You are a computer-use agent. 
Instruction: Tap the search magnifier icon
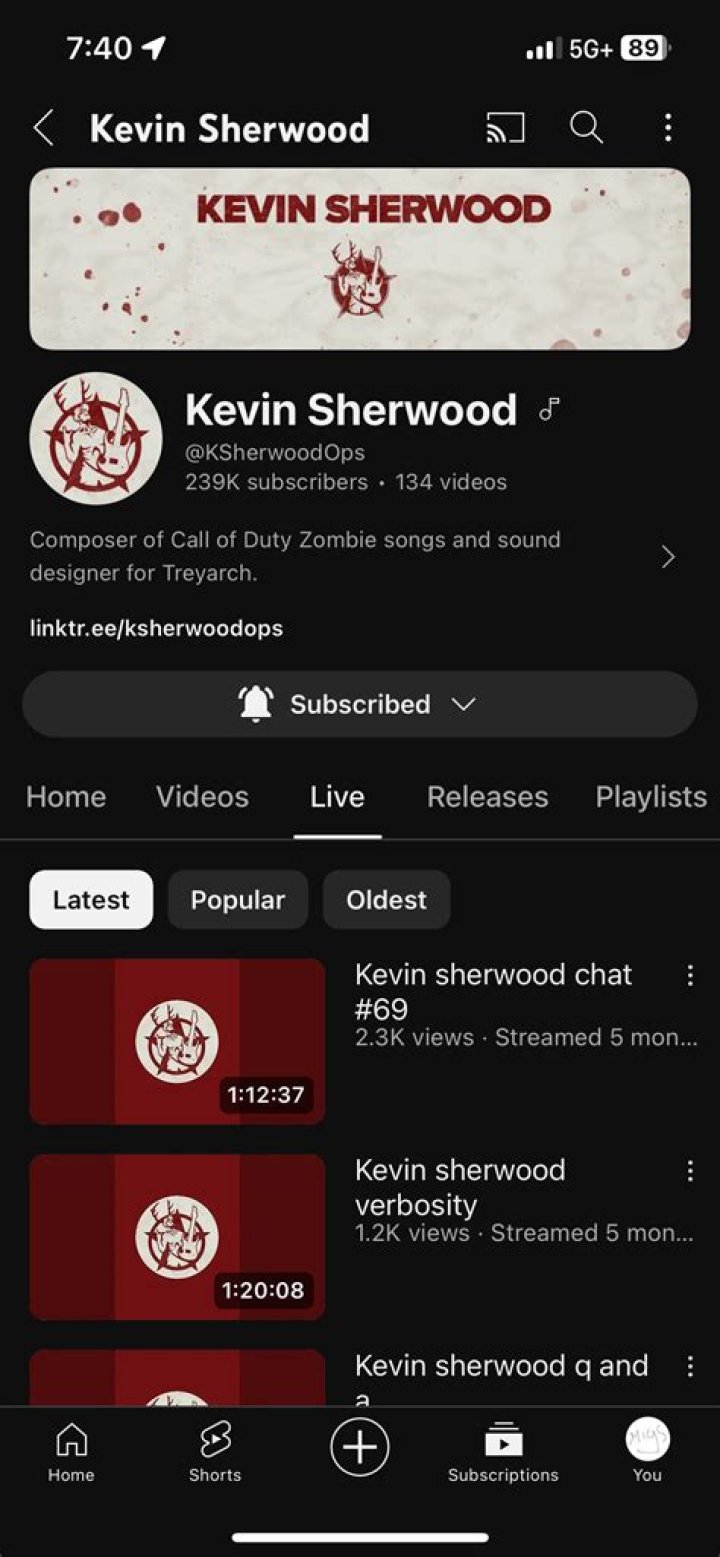[x=586, y=128]
